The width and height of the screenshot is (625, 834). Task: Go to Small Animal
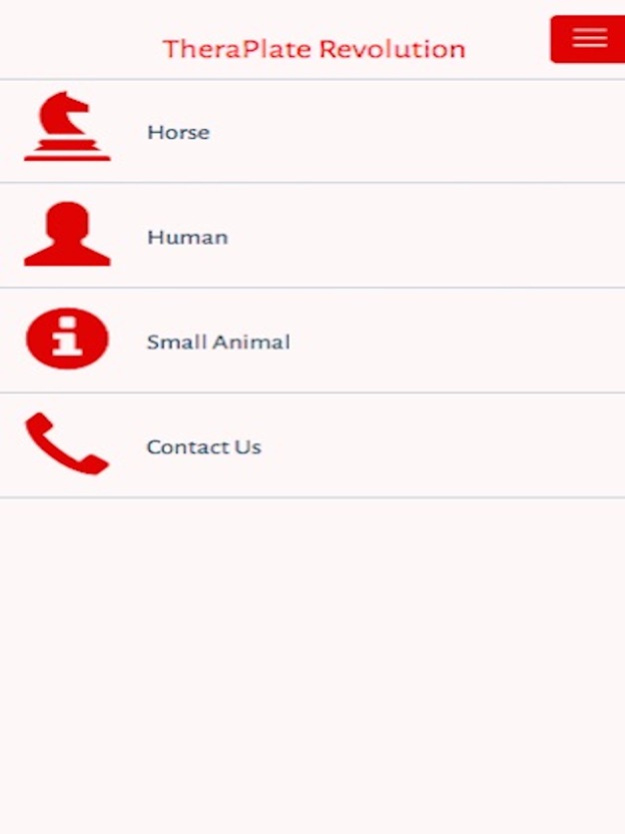coord(218,342)
